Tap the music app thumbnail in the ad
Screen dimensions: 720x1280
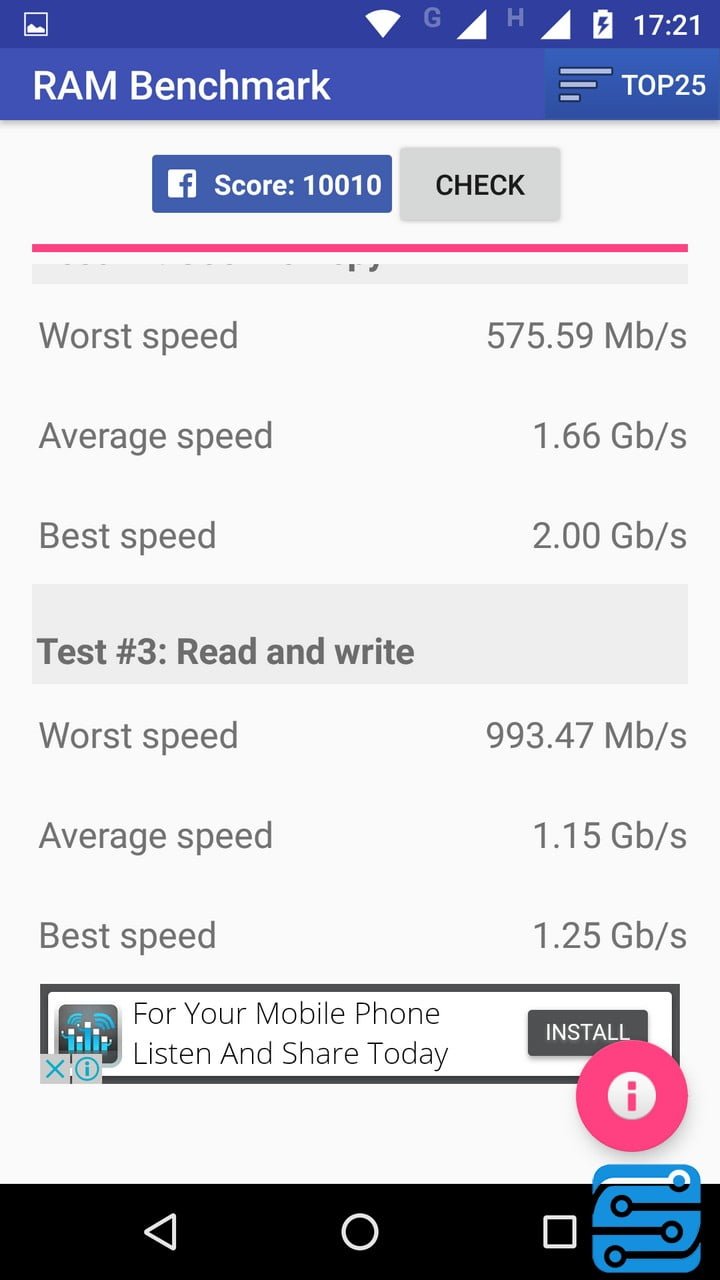(89, 1029)
